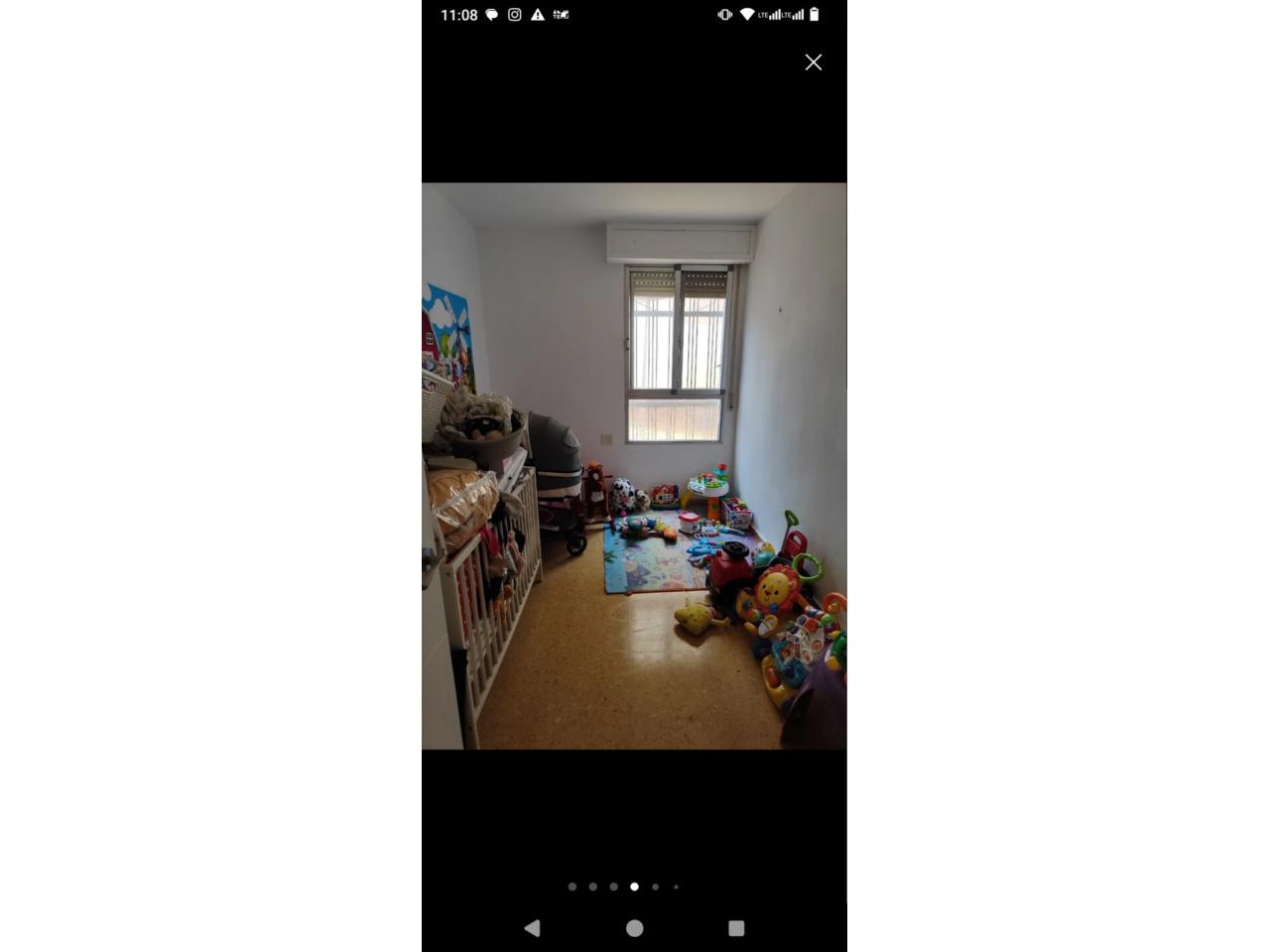Close the full-screen photo viewer

point(814,62)
